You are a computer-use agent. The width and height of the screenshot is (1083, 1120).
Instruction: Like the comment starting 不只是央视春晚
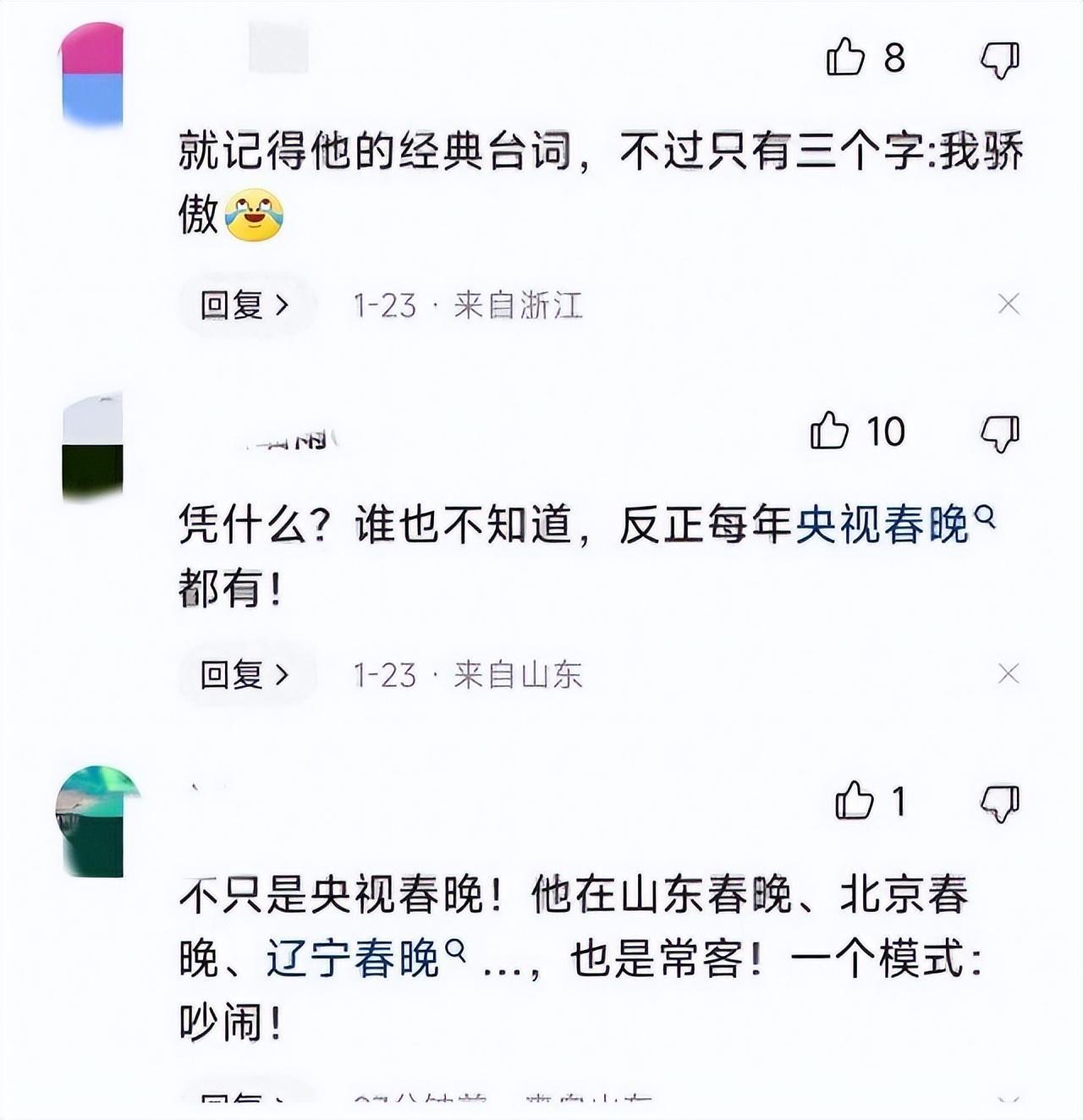coord(855,801)
